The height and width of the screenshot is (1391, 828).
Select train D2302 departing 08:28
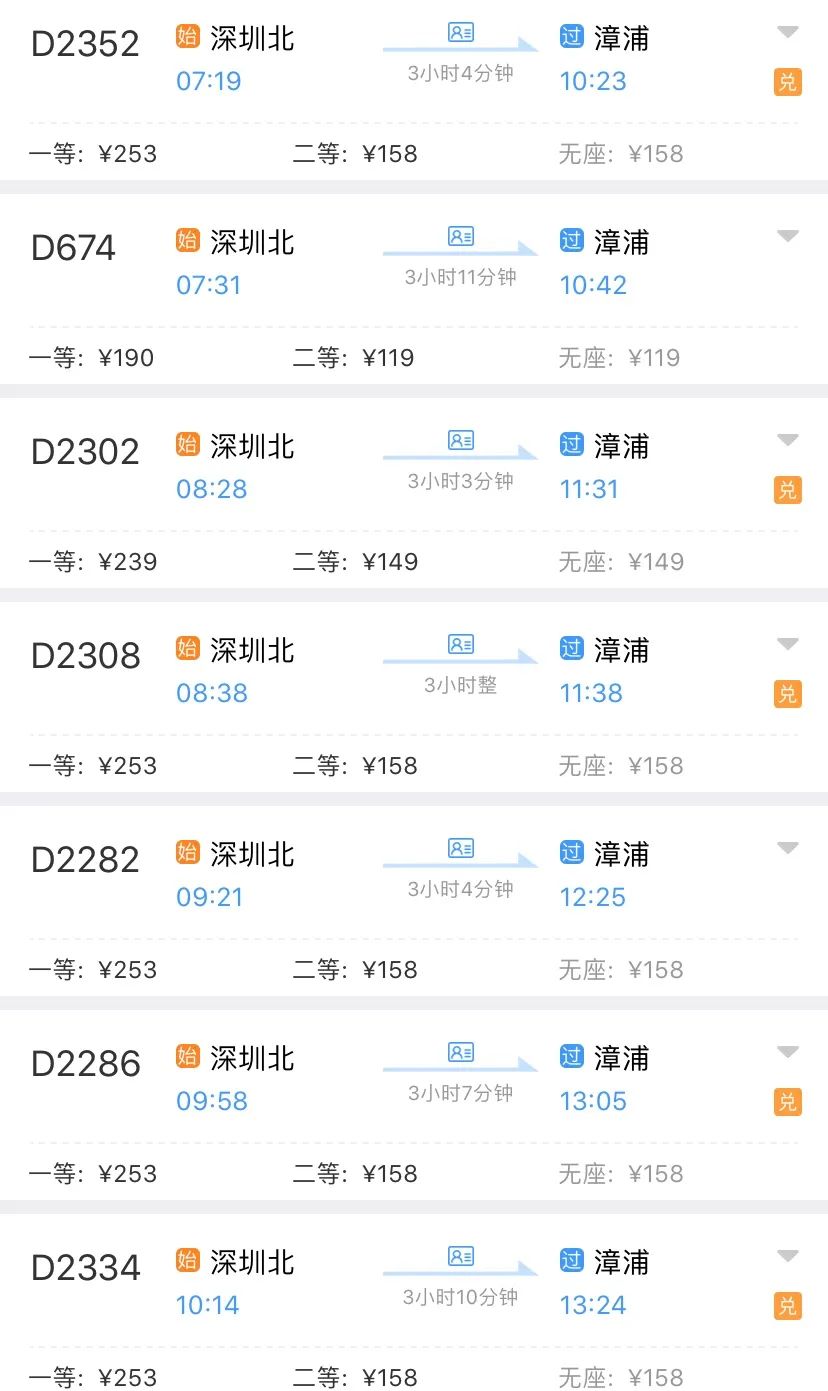[414, 494]
